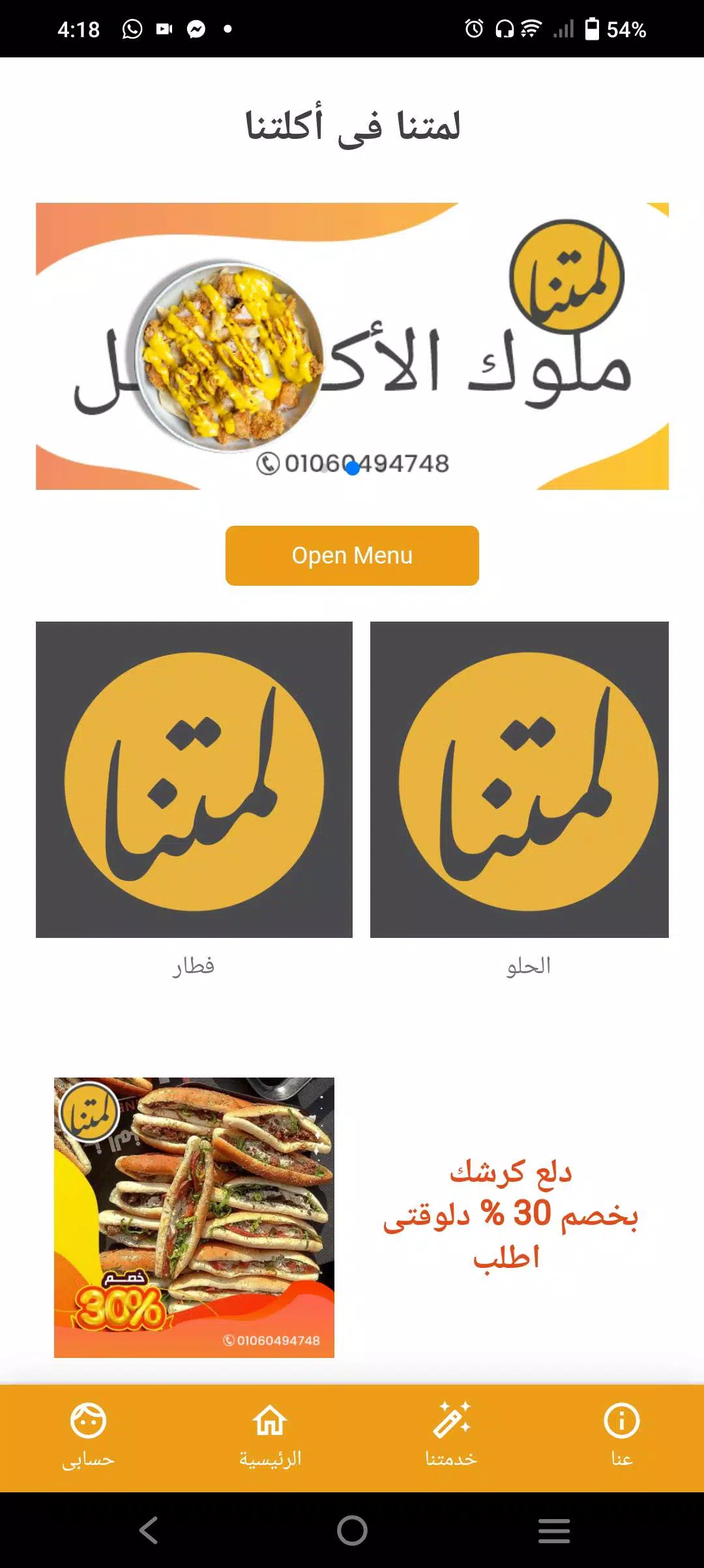Image resolution: width=704 pixels, height=1568 pixels.
Task: Tap the ملوك الأكل promotional banner
Action: click(x=352, y=346)
